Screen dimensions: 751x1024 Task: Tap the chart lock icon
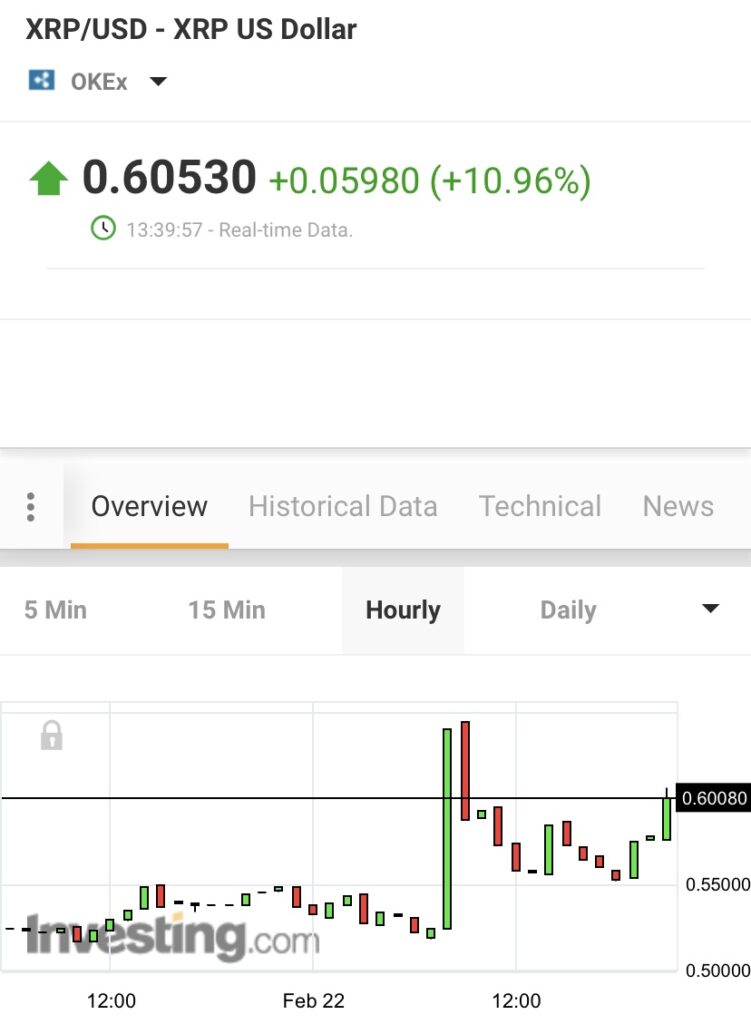[51, 737]
